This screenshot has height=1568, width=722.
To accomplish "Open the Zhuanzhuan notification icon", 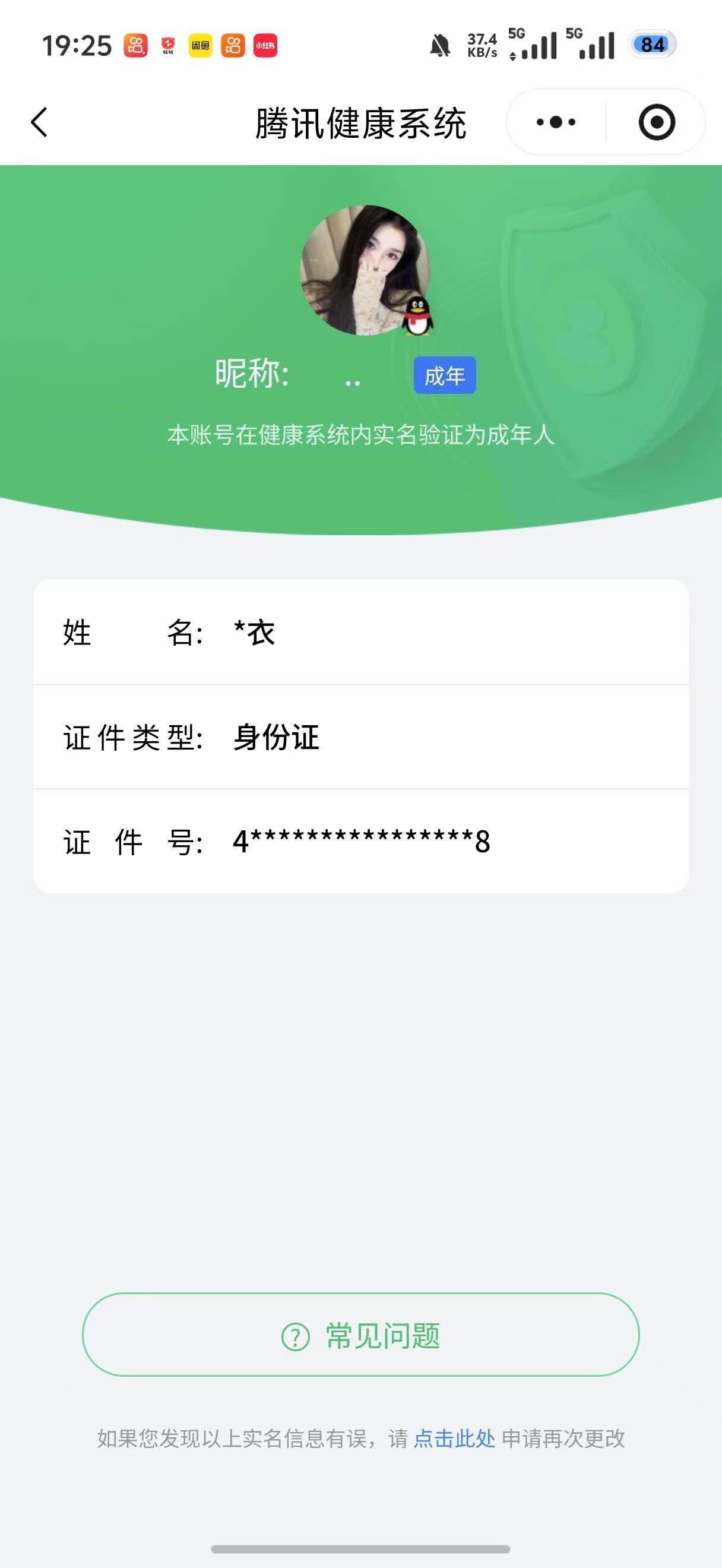I will coord(169,45).
